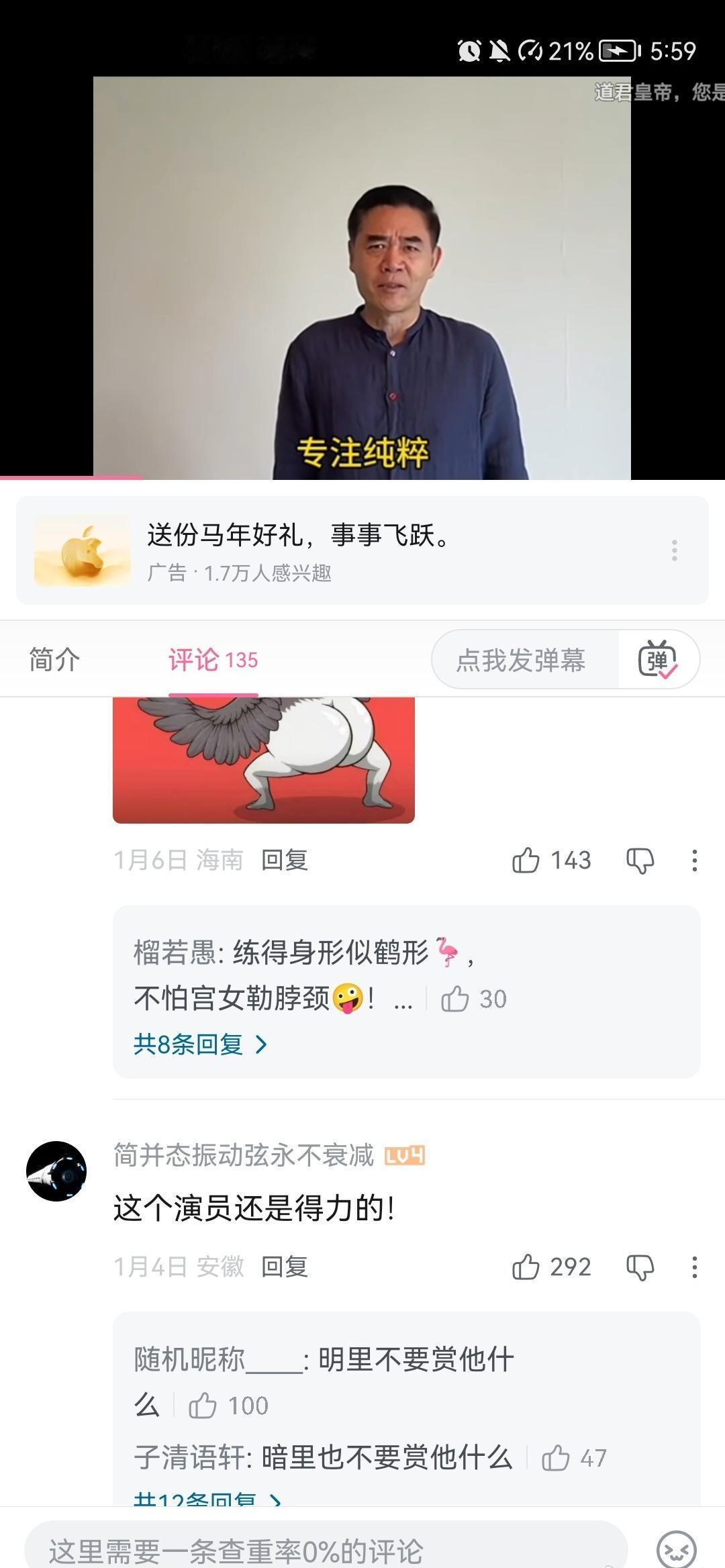Screen dimensions: 725x1568
Task: Dislike the comment dated 1月6日
Action: 641,860
